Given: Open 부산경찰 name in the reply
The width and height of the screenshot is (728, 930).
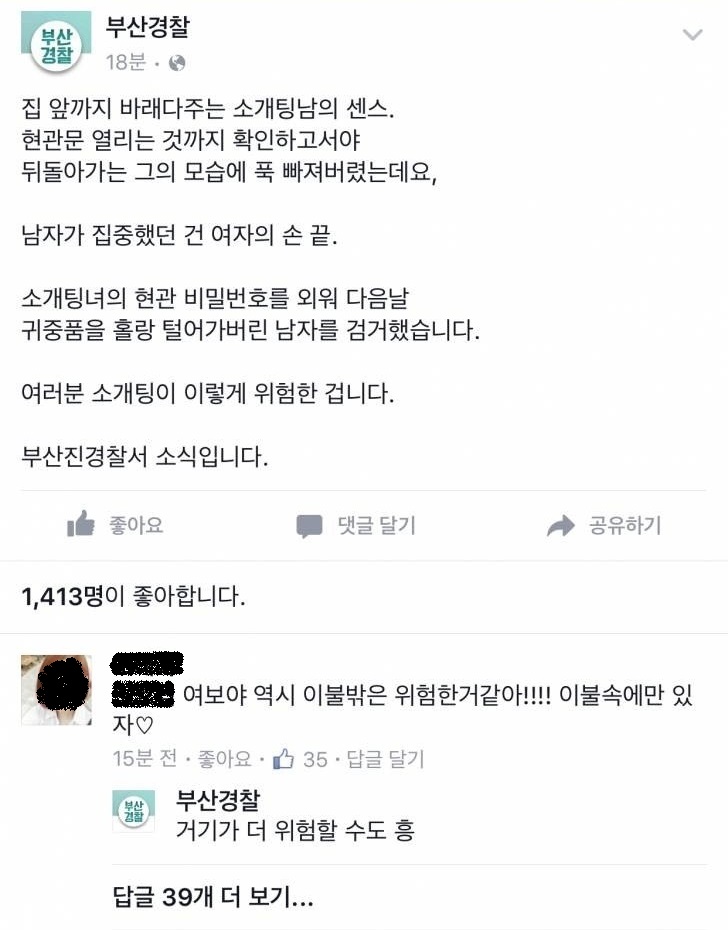Looking at the screenshot, I should (218, 800).
